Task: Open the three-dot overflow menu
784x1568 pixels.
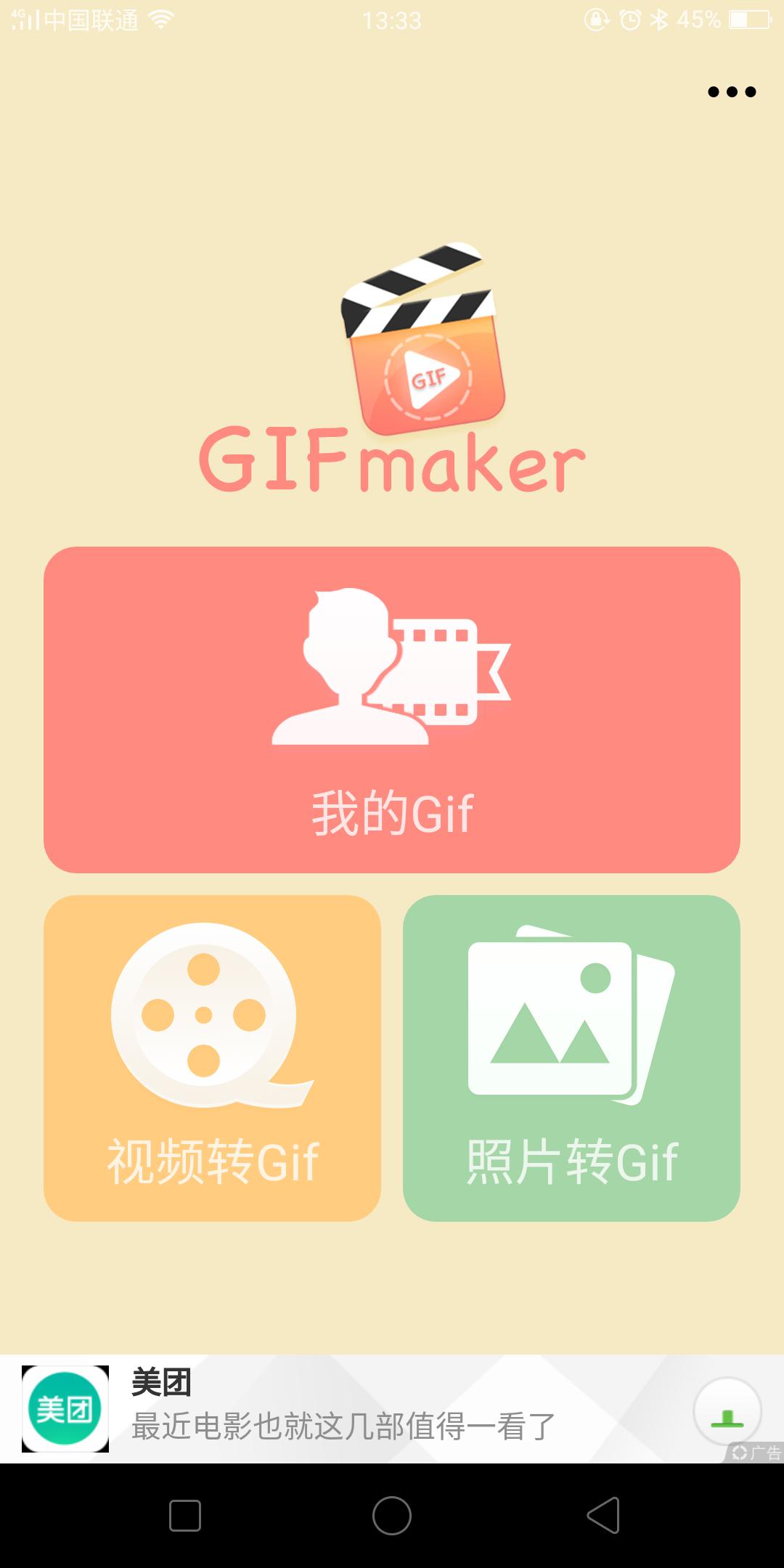Action: click(x=732, y=93)
